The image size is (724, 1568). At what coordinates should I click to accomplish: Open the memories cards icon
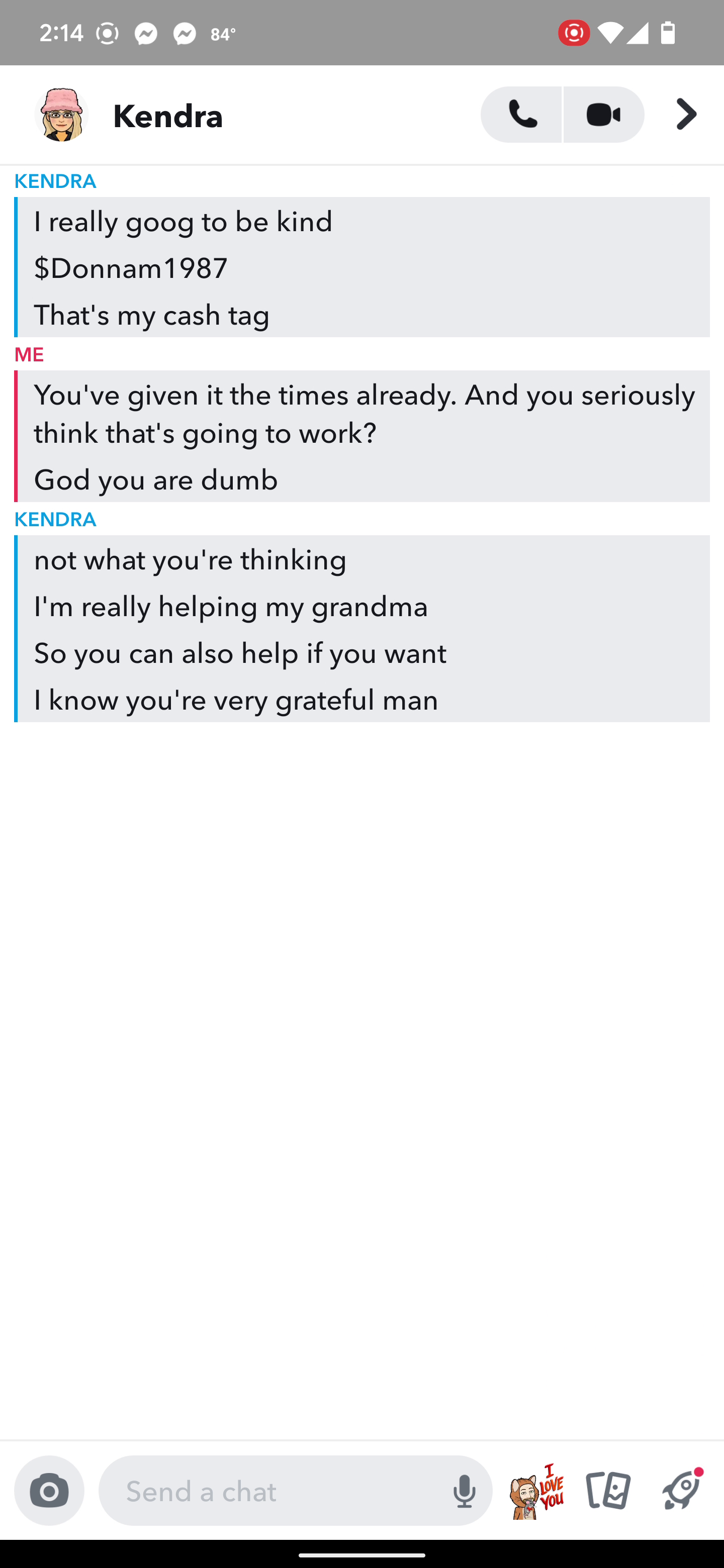point(608,1490)
